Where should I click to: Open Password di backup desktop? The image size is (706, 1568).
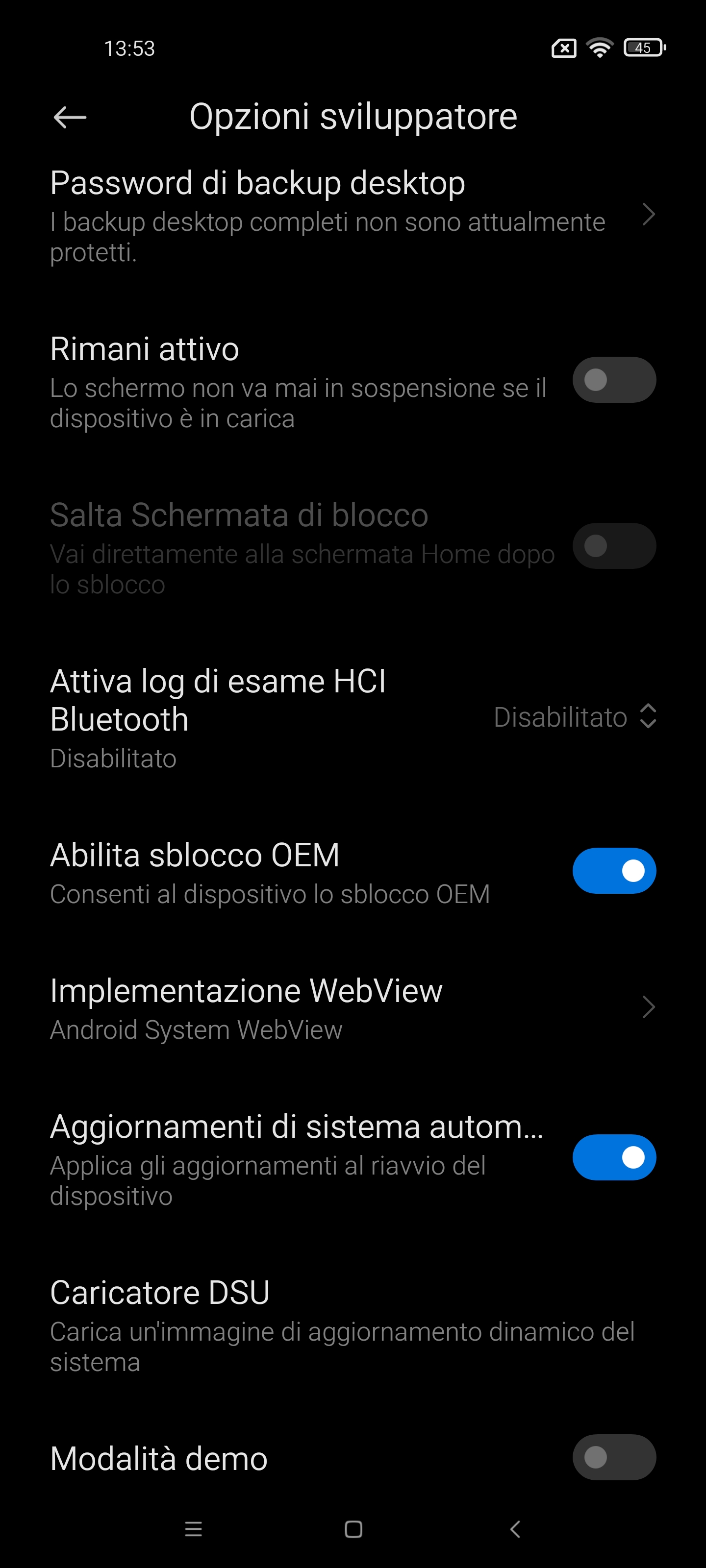click(x=353, y=216)
